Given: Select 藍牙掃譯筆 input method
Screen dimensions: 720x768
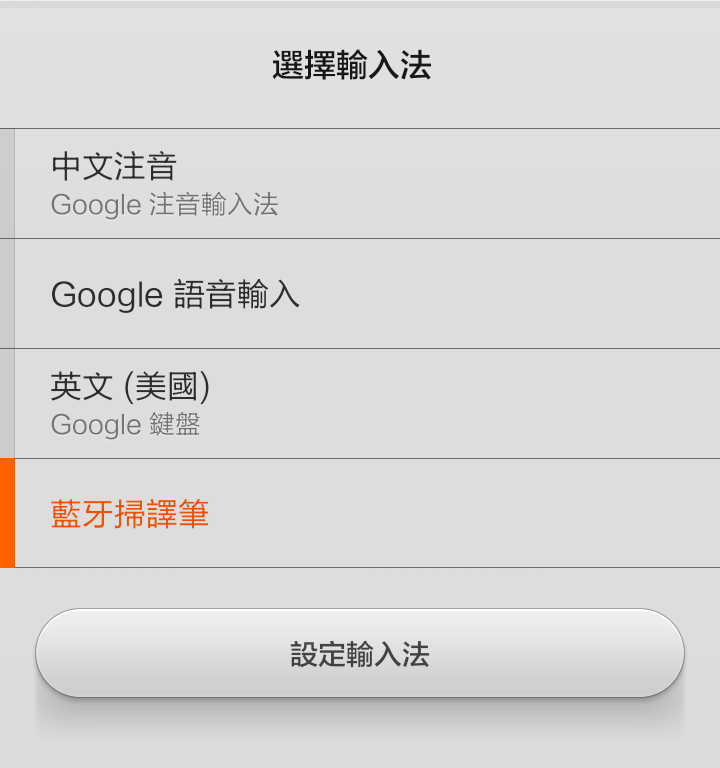Looking at the screenshot, I should 360,514.
